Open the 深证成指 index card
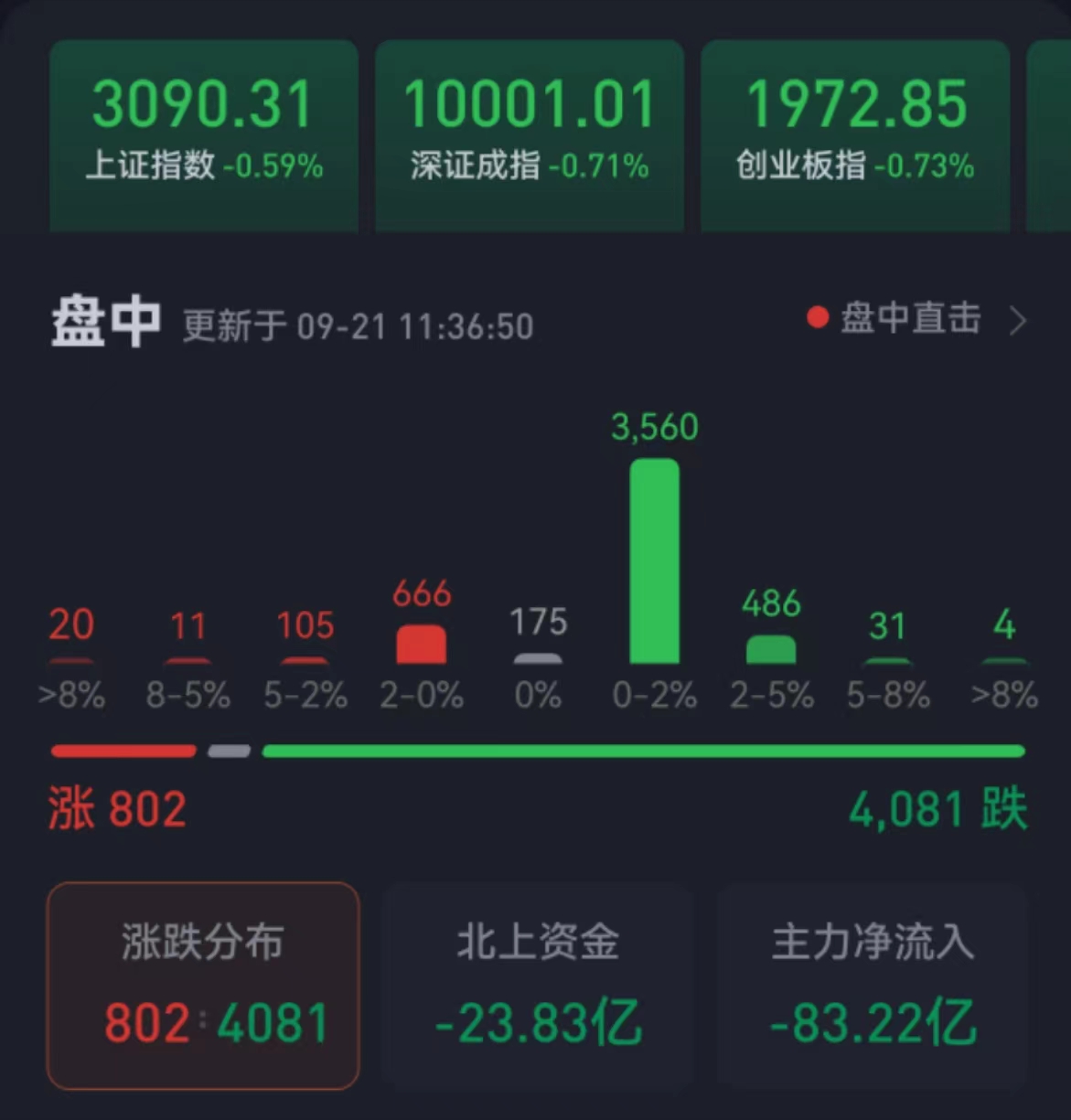Screen dimensions: 1071x1120 (529, 133)
